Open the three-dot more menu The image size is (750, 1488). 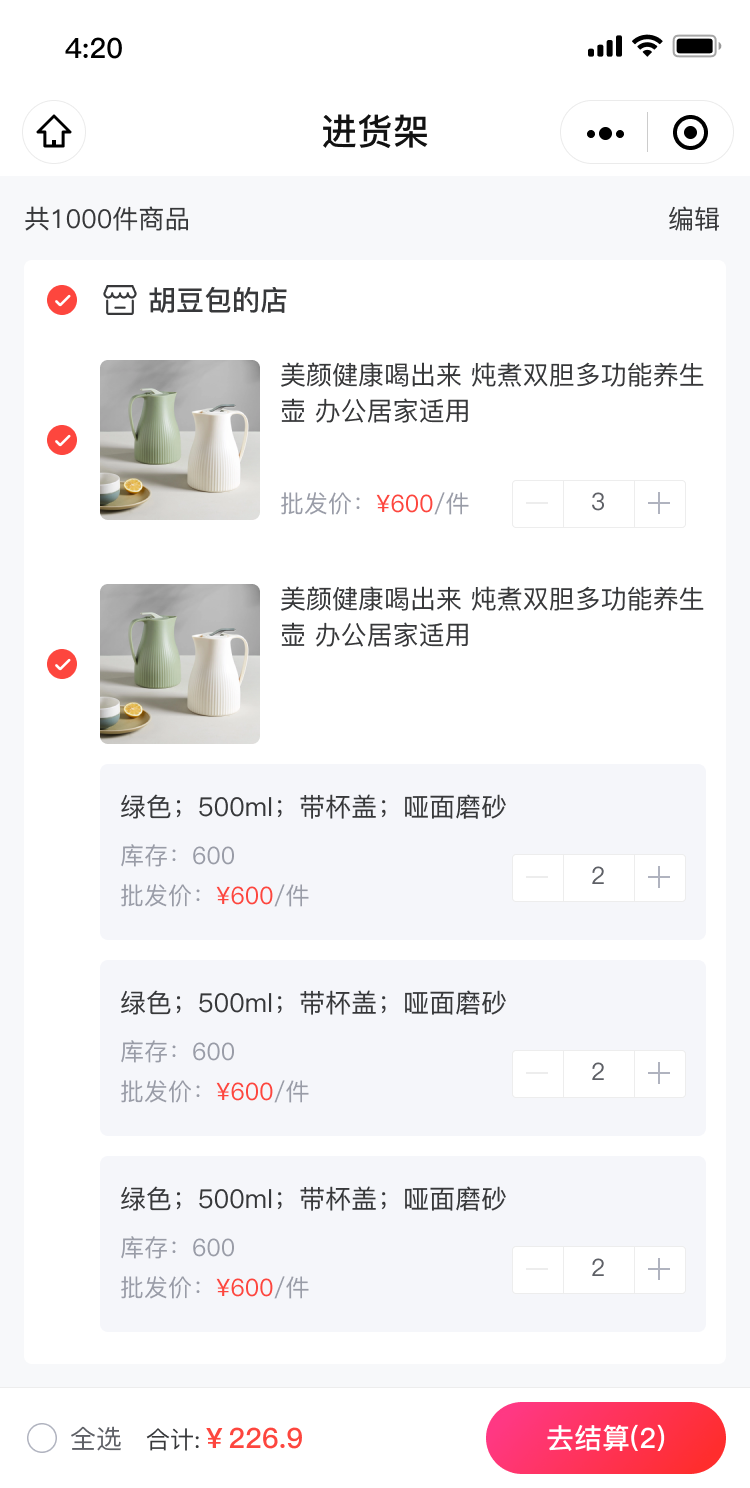[x=605, y=132]
